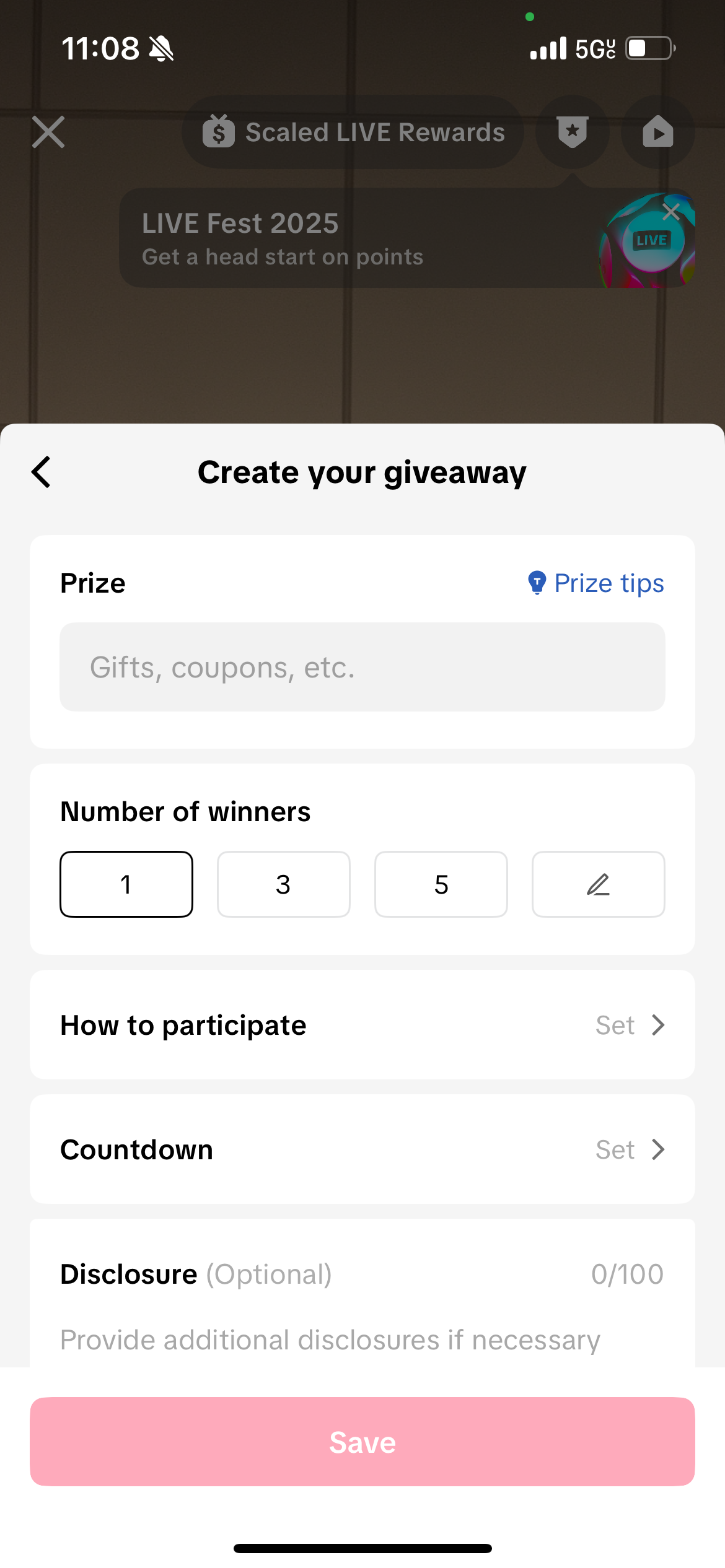725x1568 pixels.
Task: Close the LIVE setup screen
Action: (48, 133)
